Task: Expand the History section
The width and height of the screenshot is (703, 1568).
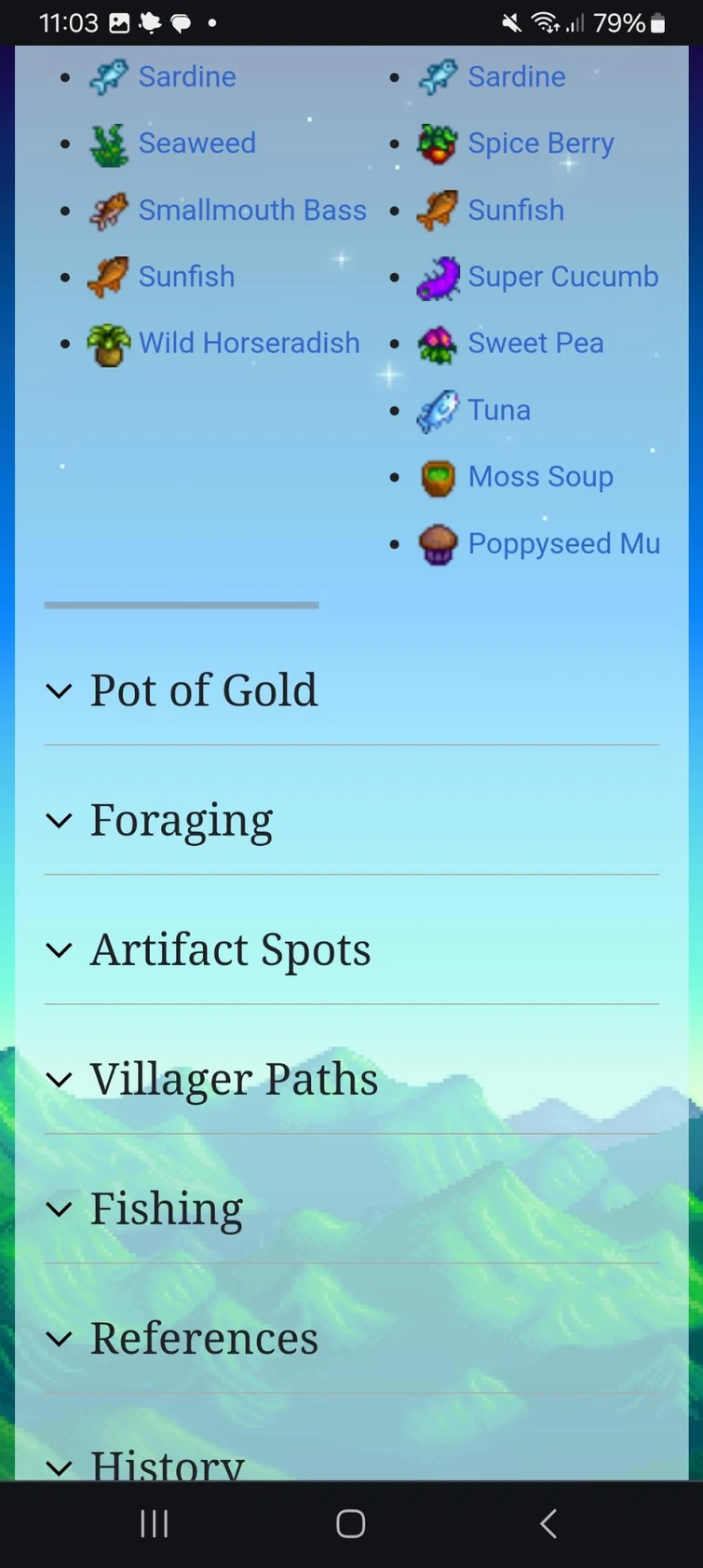Action: pos(166,1463)
